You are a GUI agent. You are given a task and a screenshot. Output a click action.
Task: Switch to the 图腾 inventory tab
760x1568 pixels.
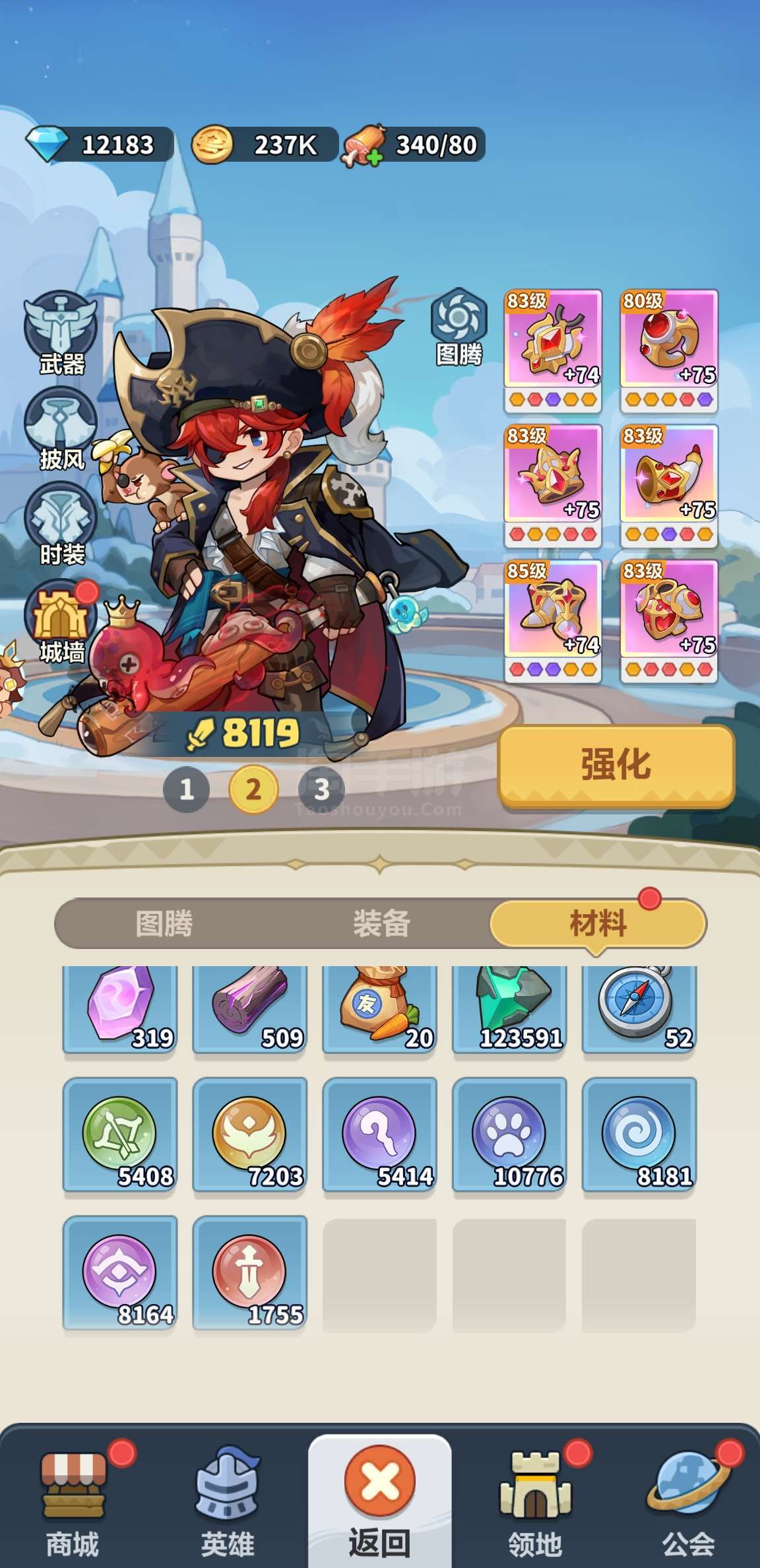click(164, 923)
